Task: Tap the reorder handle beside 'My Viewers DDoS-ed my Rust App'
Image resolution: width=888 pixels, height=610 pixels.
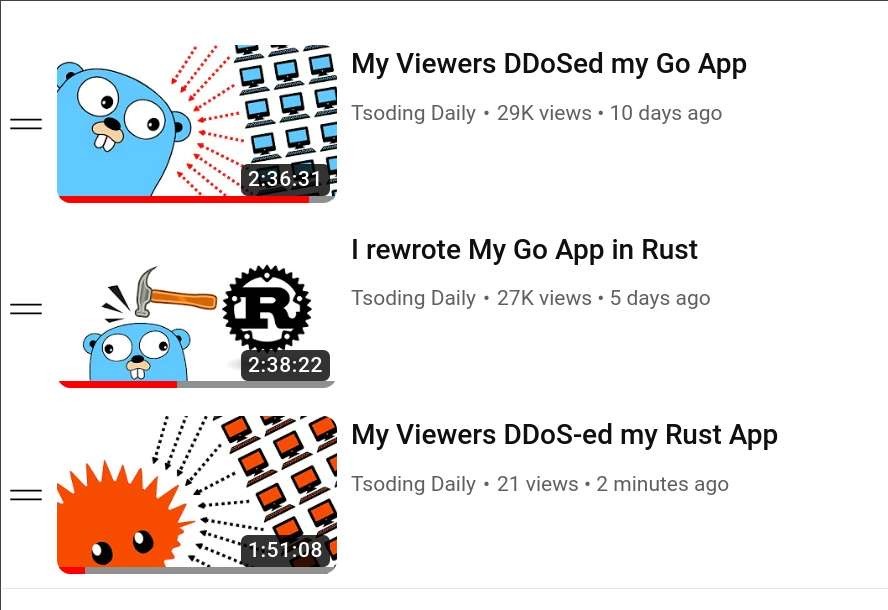Action: (x=26, y=494)
